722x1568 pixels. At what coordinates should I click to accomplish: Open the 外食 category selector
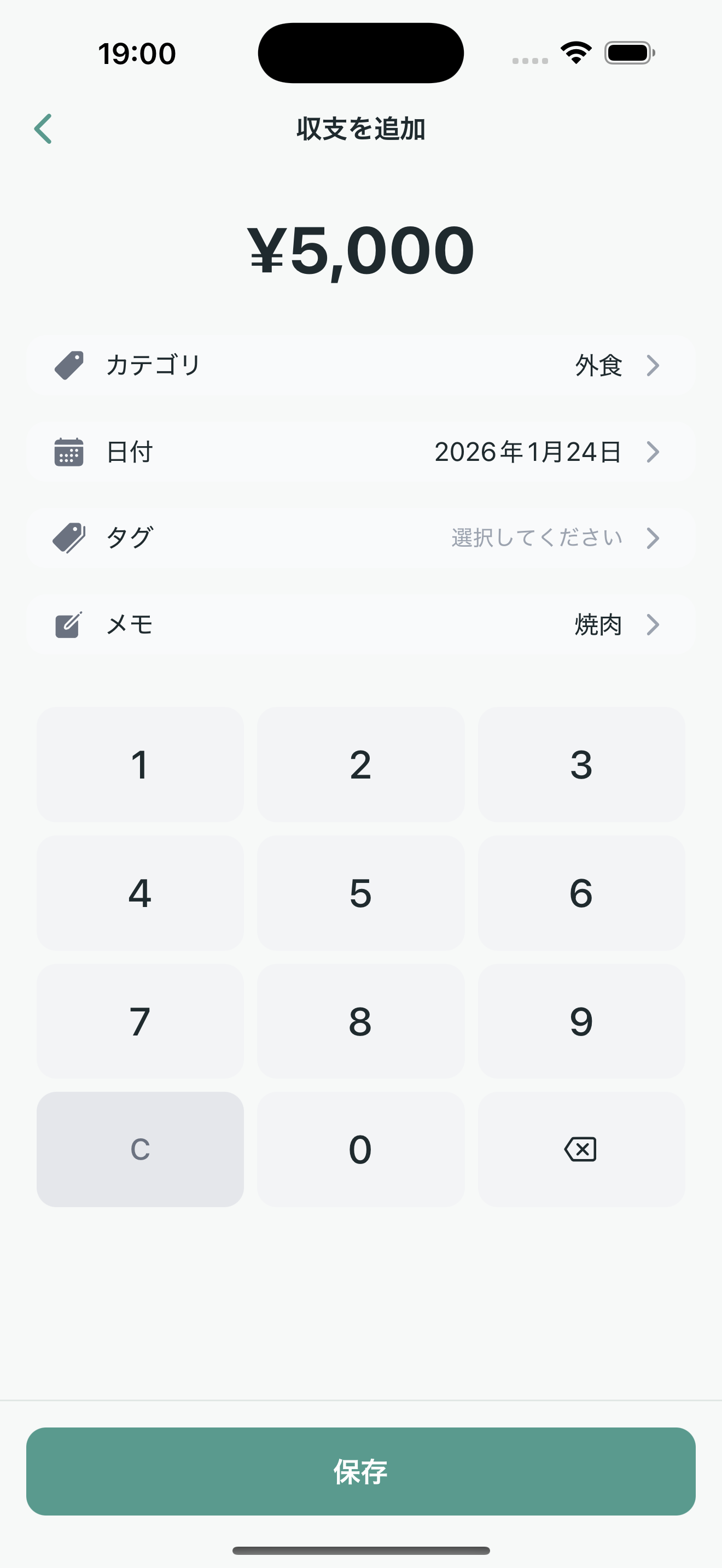(x=599, y=365)
